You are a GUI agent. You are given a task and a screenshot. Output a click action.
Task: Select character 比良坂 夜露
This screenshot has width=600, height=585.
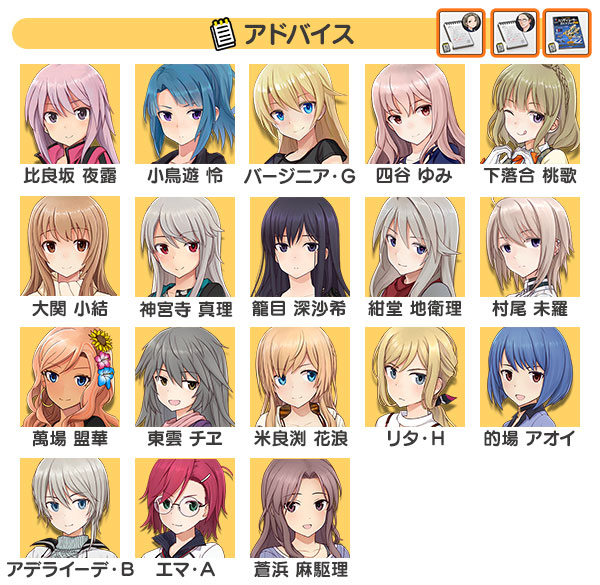click(70, 114)
